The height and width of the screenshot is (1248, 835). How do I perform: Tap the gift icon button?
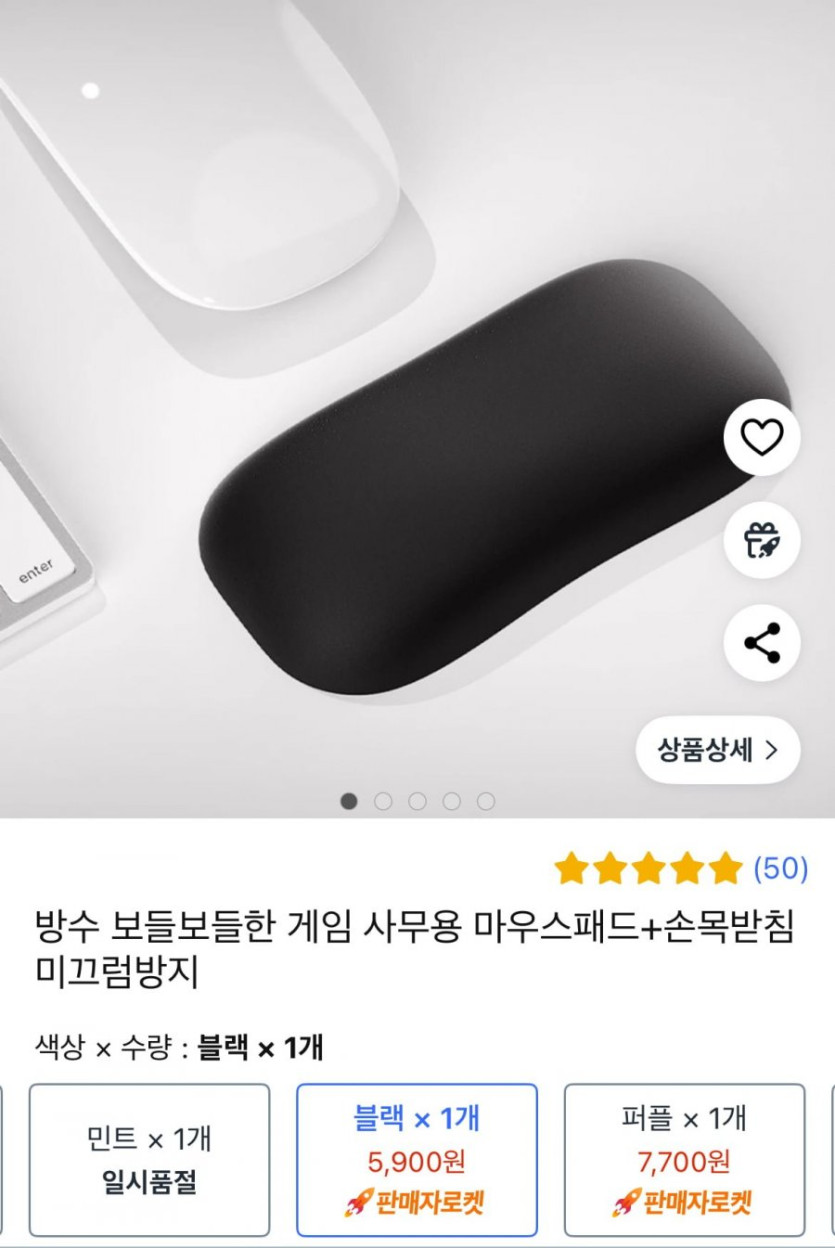(x=762, y=540)
